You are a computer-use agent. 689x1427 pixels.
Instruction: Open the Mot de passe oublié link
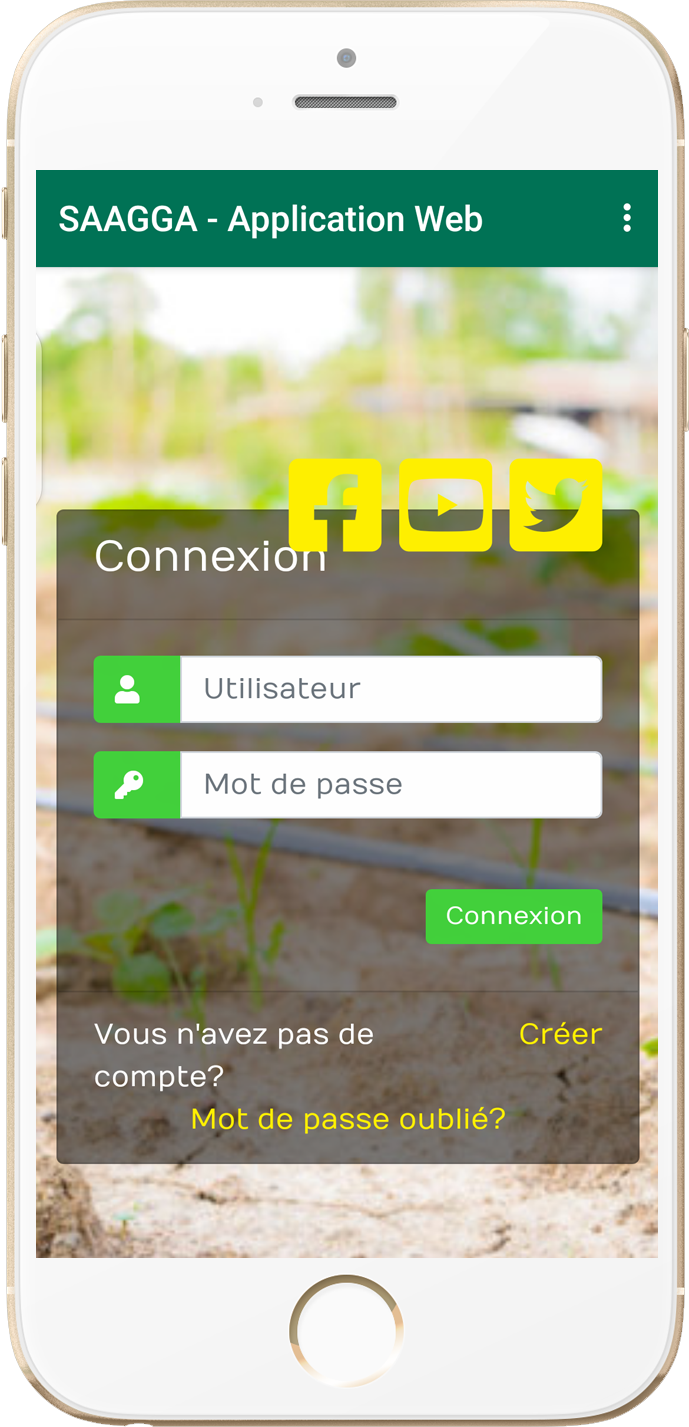click(x=348, y=1119)
